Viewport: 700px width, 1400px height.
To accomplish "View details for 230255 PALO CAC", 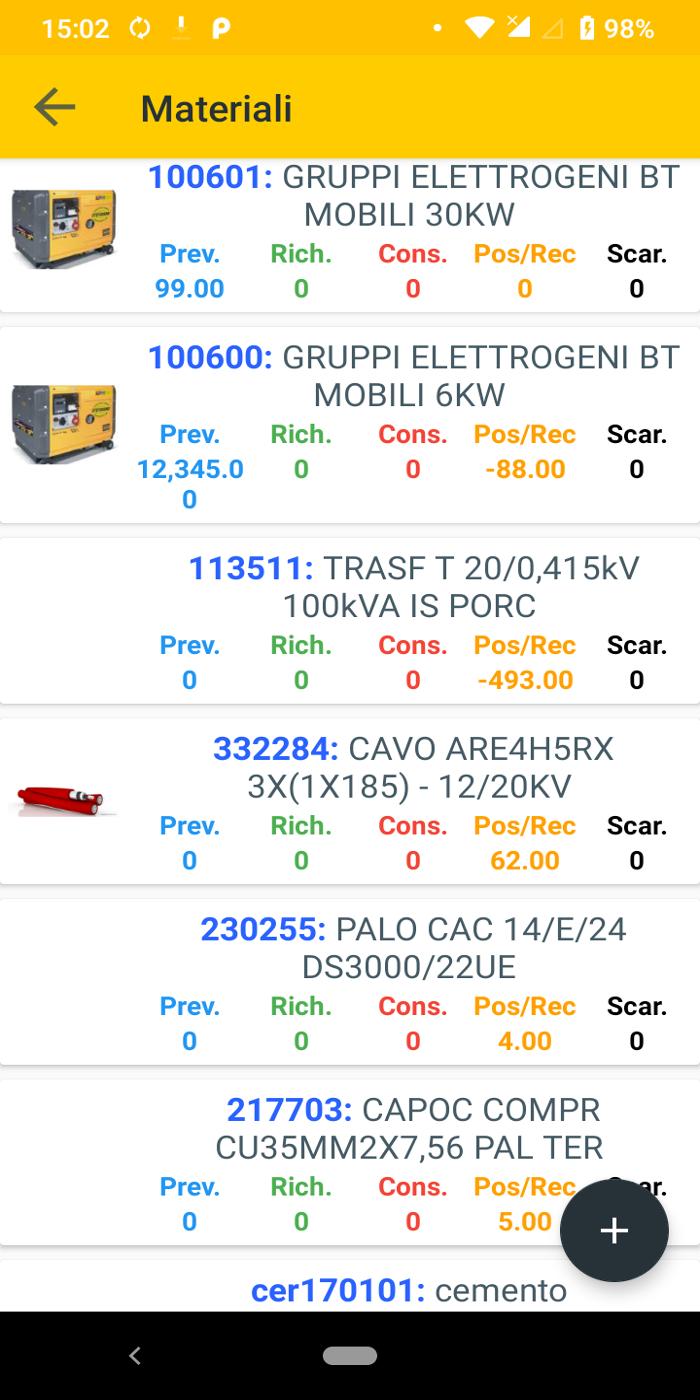I will (x=350, y=982).
